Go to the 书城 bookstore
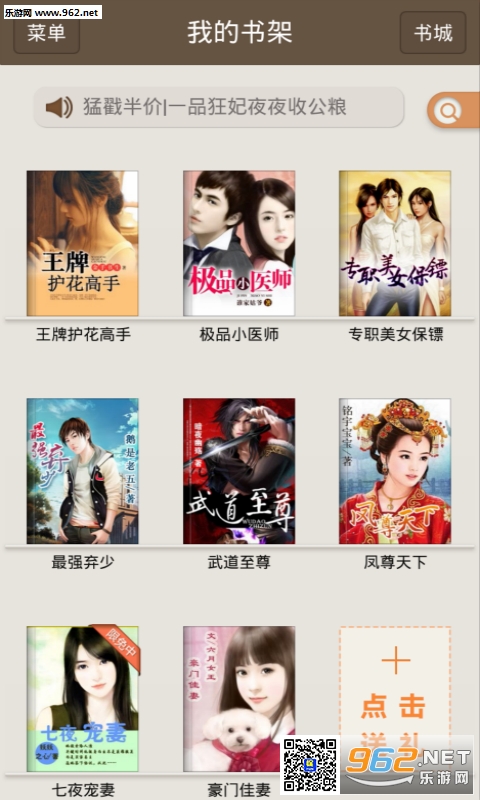This screenshot has height=800, width=480. click(x=433, y=33)
